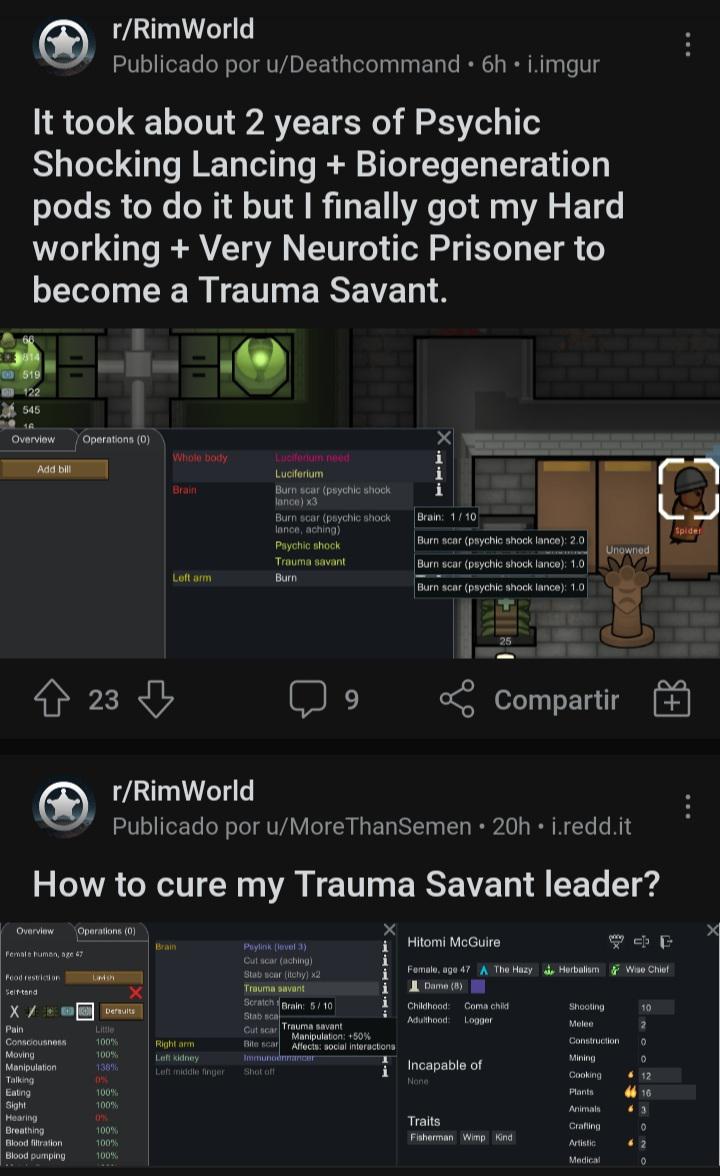This screenshot has width=720, height=1176.
Task: Open r/RimWorld community from MoreThanSemen's post
Action: [x=183, y=791]
